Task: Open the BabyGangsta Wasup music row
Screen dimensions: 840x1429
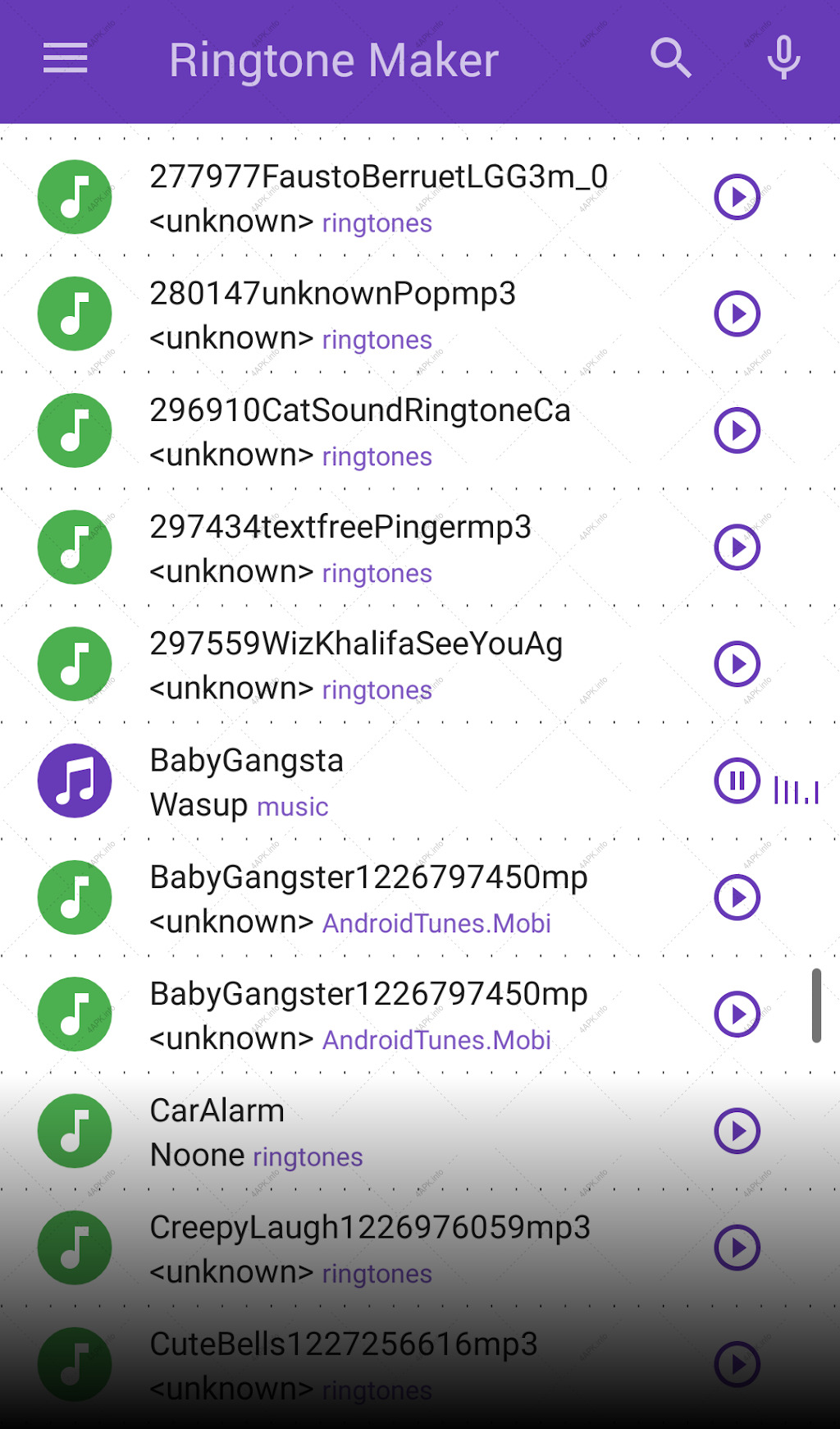Action: click(x=420, y=781)
